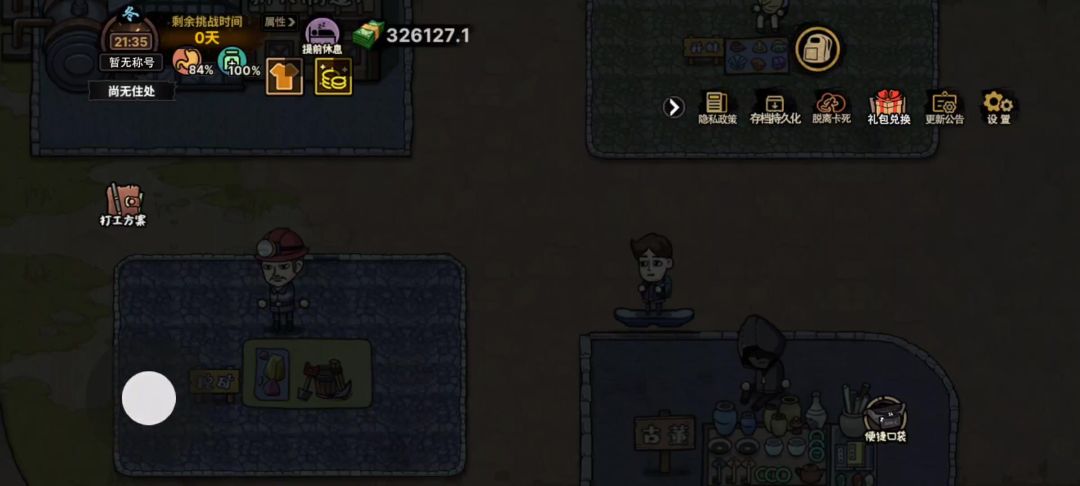Open the gold coins icon
1080x486 pixels.
[x=333, y=76]
